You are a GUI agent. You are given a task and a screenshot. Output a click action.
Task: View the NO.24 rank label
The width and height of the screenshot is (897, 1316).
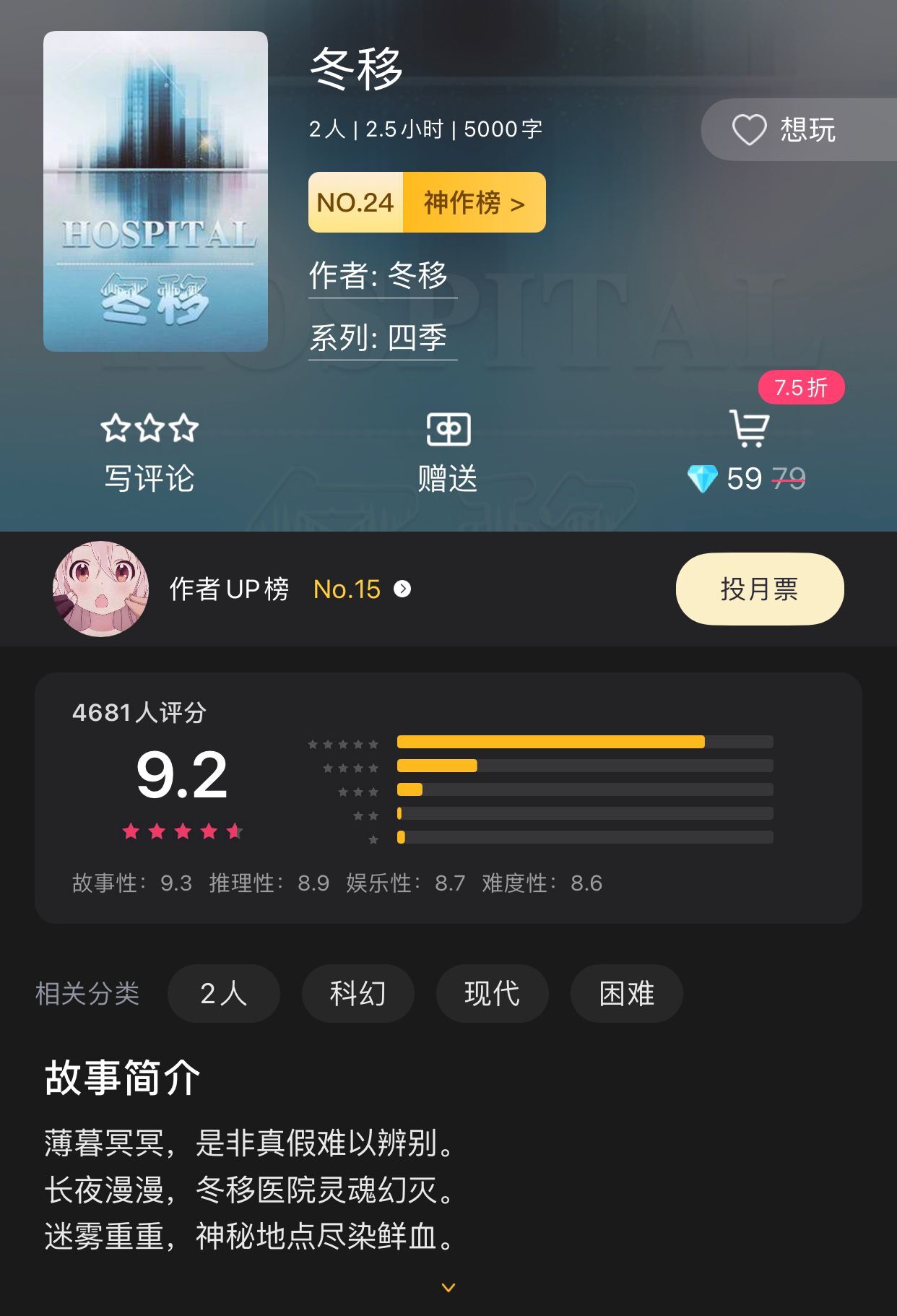(355, 203)
